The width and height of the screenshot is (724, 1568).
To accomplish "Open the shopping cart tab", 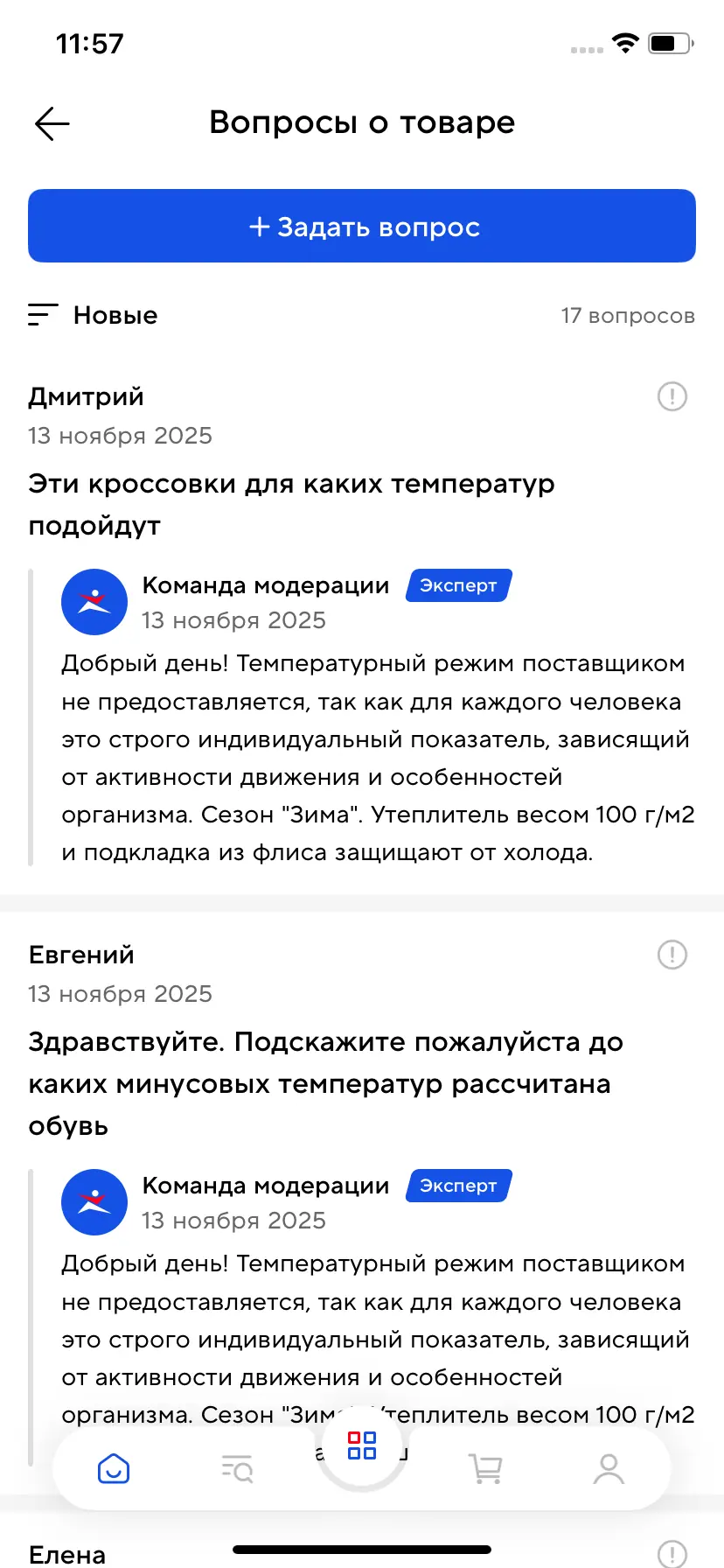I will tap(485, 1468).
